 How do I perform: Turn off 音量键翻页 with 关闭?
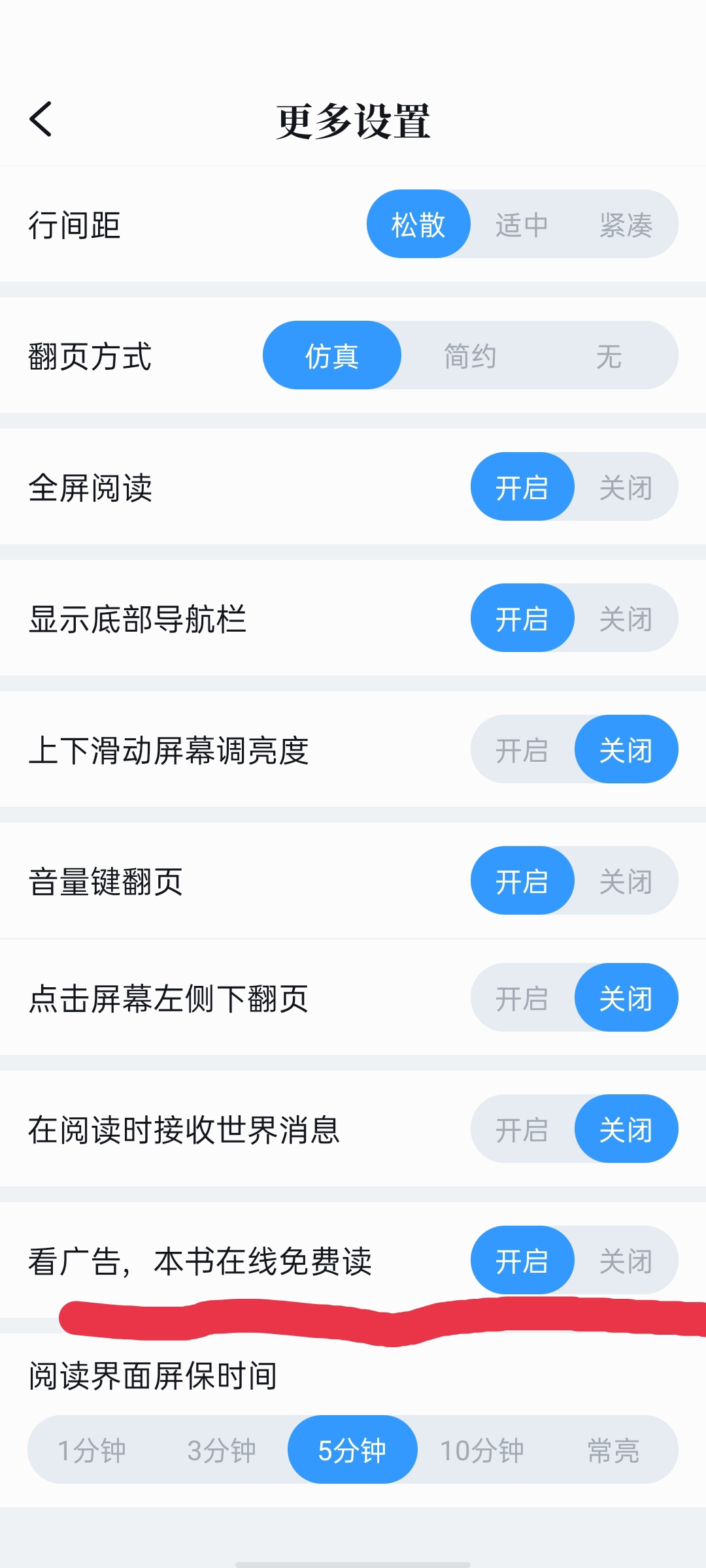click(x=626, y=881)
